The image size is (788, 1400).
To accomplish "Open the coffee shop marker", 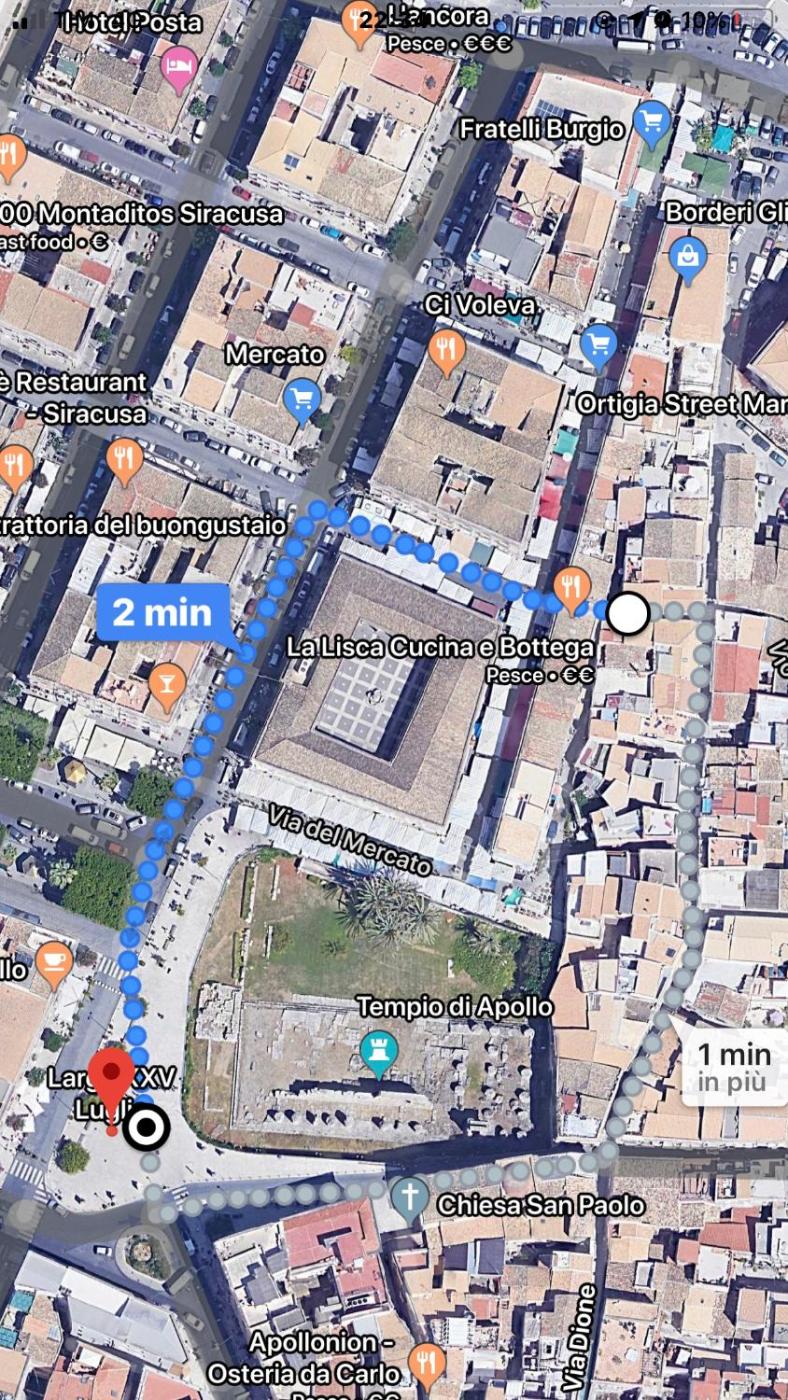I will pyautogui.click(x=54, y=962).
